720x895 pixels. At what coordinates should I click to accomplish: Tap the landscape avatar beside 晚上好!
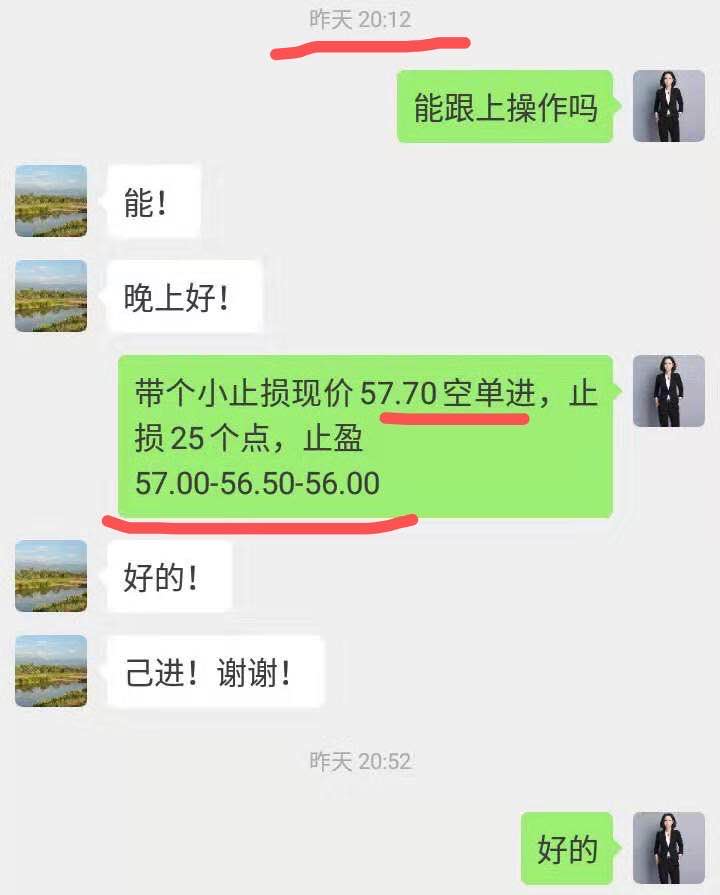(x=51, y=296)
